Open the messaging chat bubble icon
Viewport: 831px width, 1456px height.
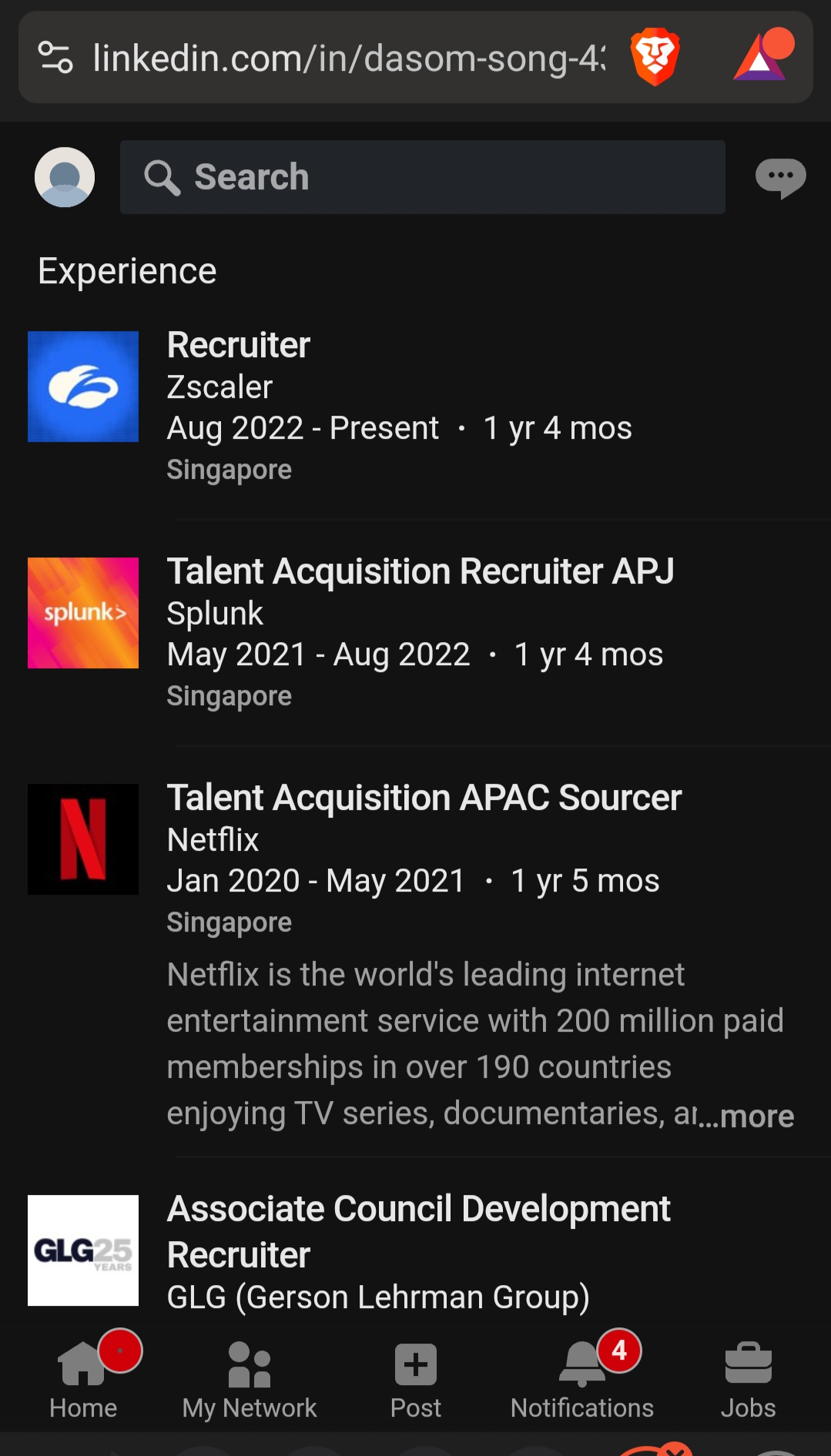click(x=780, y=177)
